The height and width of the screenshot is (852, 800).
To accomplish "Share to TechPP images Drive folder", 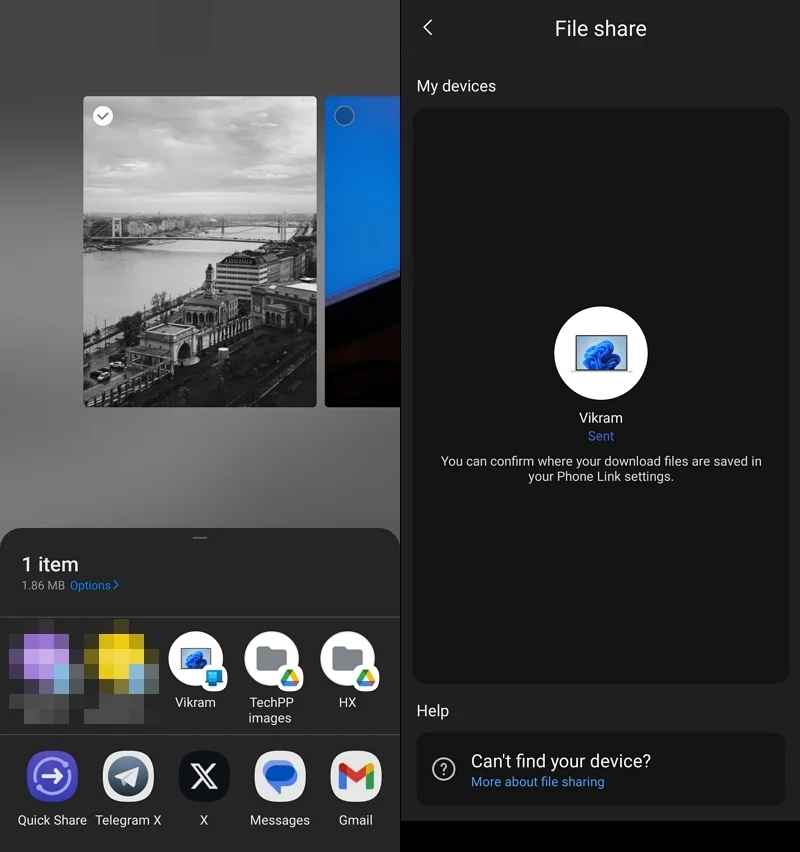I will click(271, 660).
